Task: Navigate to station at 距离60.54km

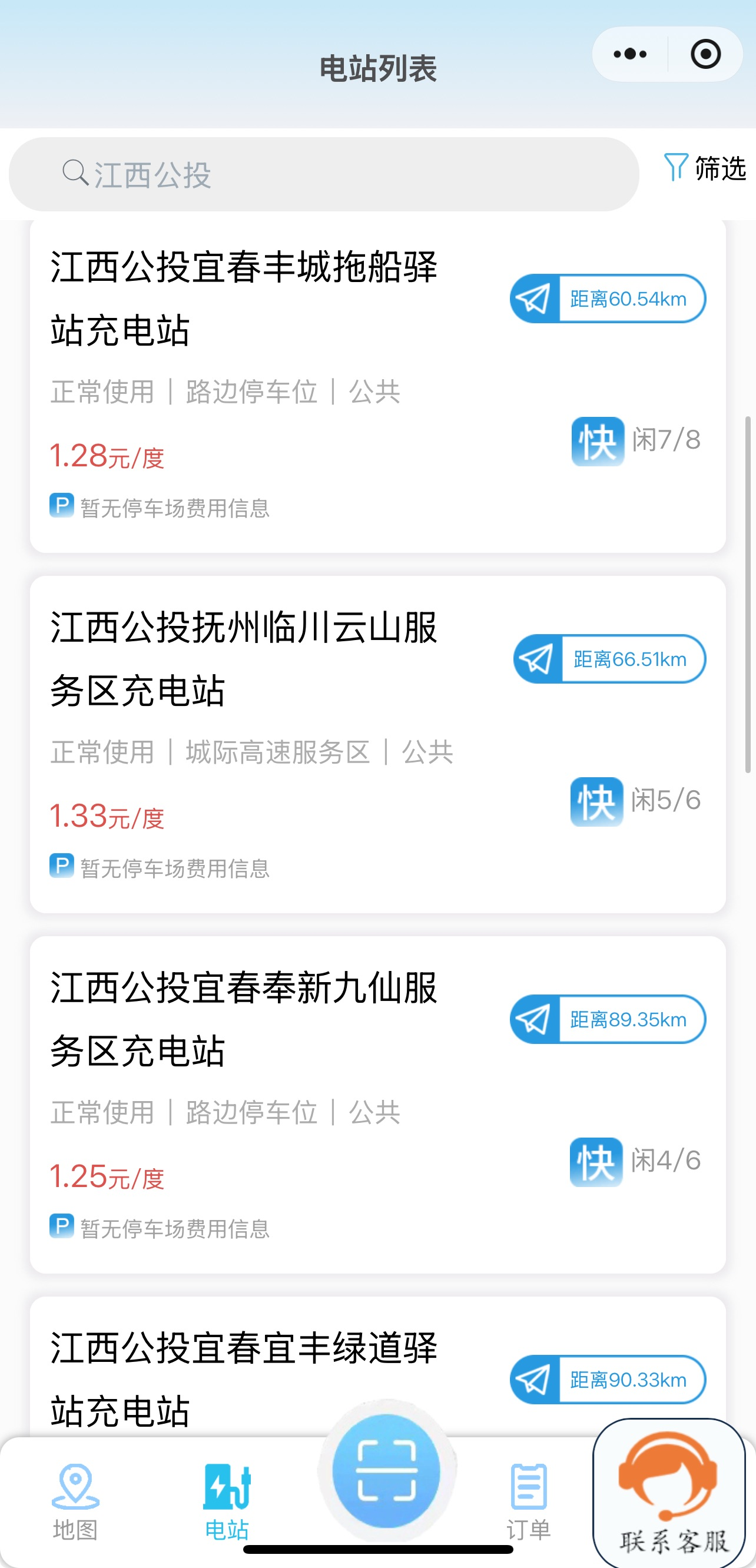Action: [x=608, y=299]
